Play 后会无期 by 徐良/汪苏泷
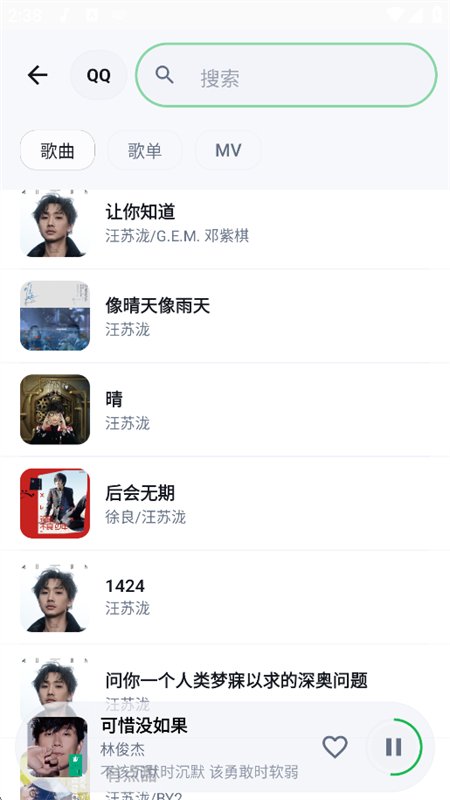 (225, 504)
